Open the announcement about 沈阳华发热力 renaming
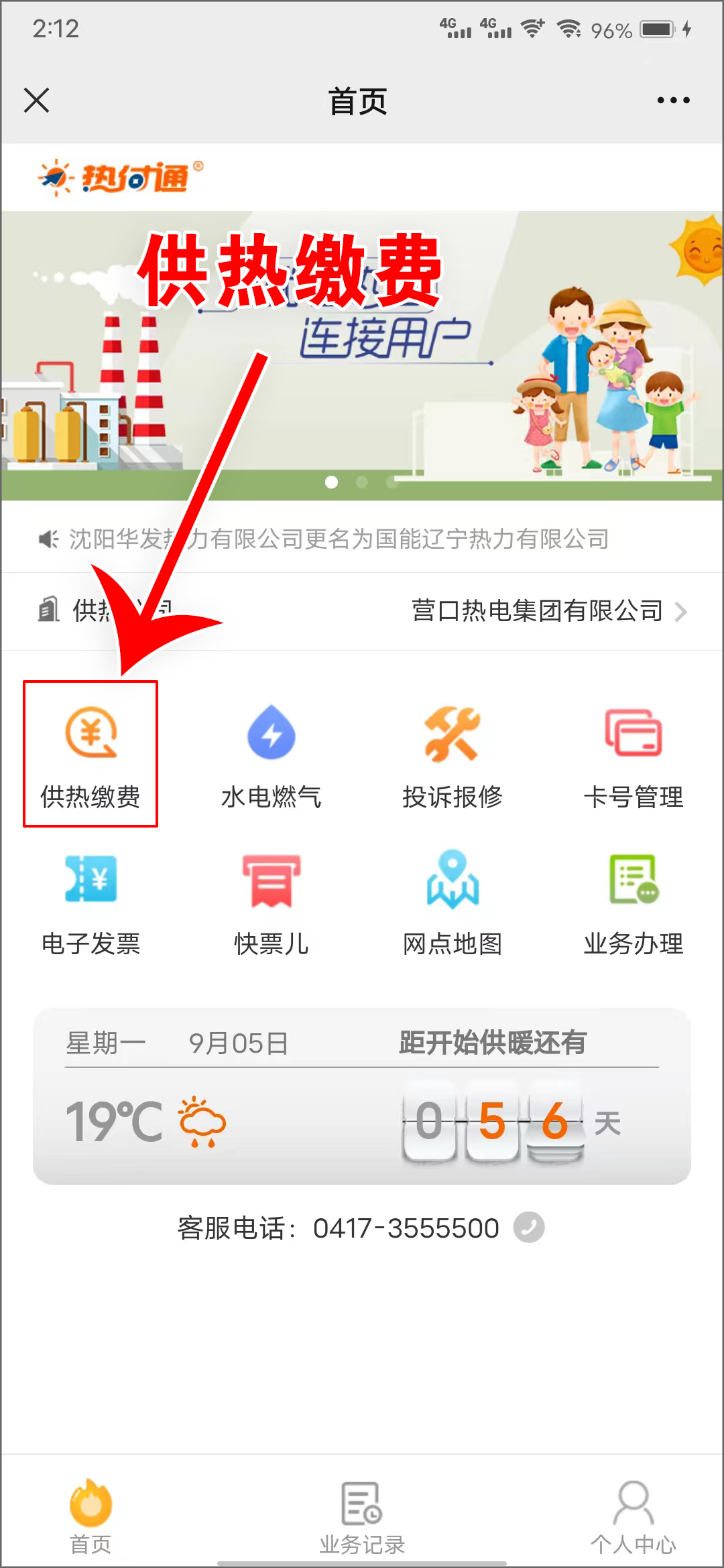This screenshot has width=724, height=1568. point(339,539)
